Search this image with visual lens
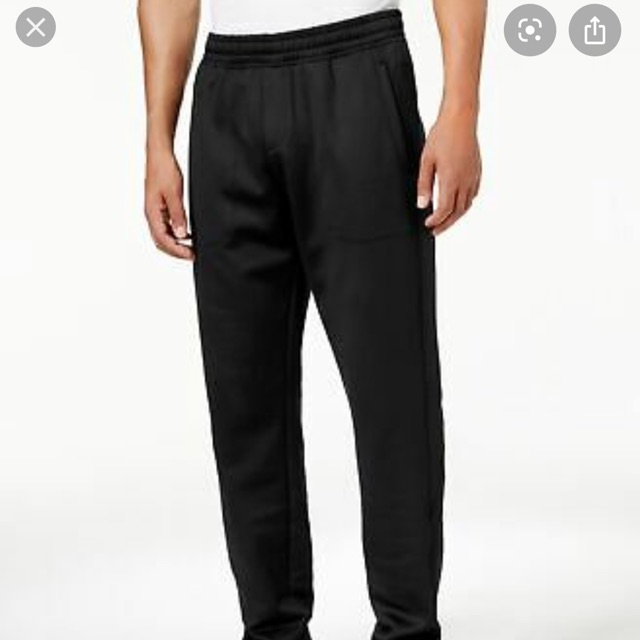This screenshot has width=640, height=640. tap(530, 30)
